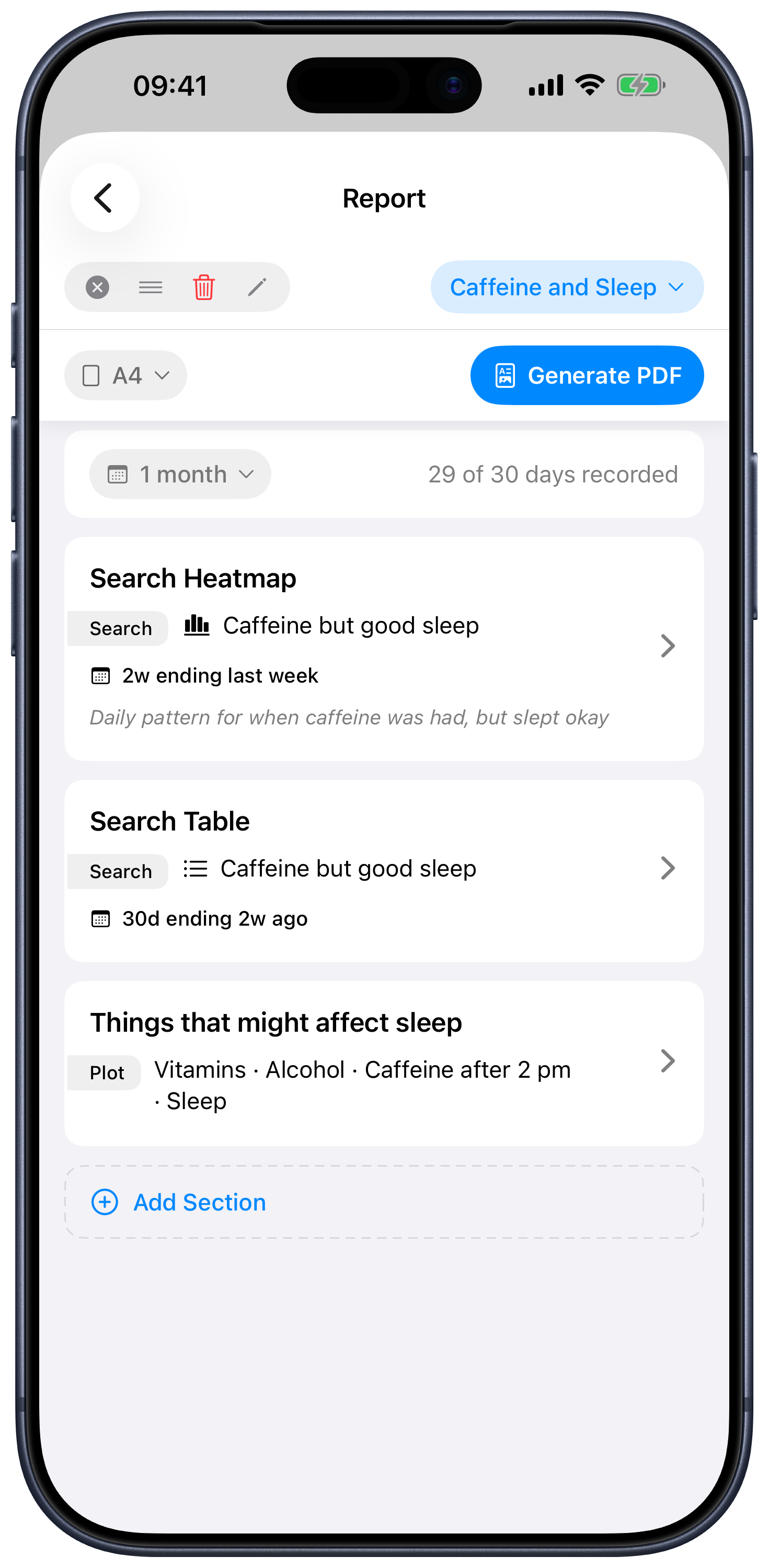Go back from the Report screen
Image resolution: width=769 pixels, height=1568 pixels.
tap(105, 198)
